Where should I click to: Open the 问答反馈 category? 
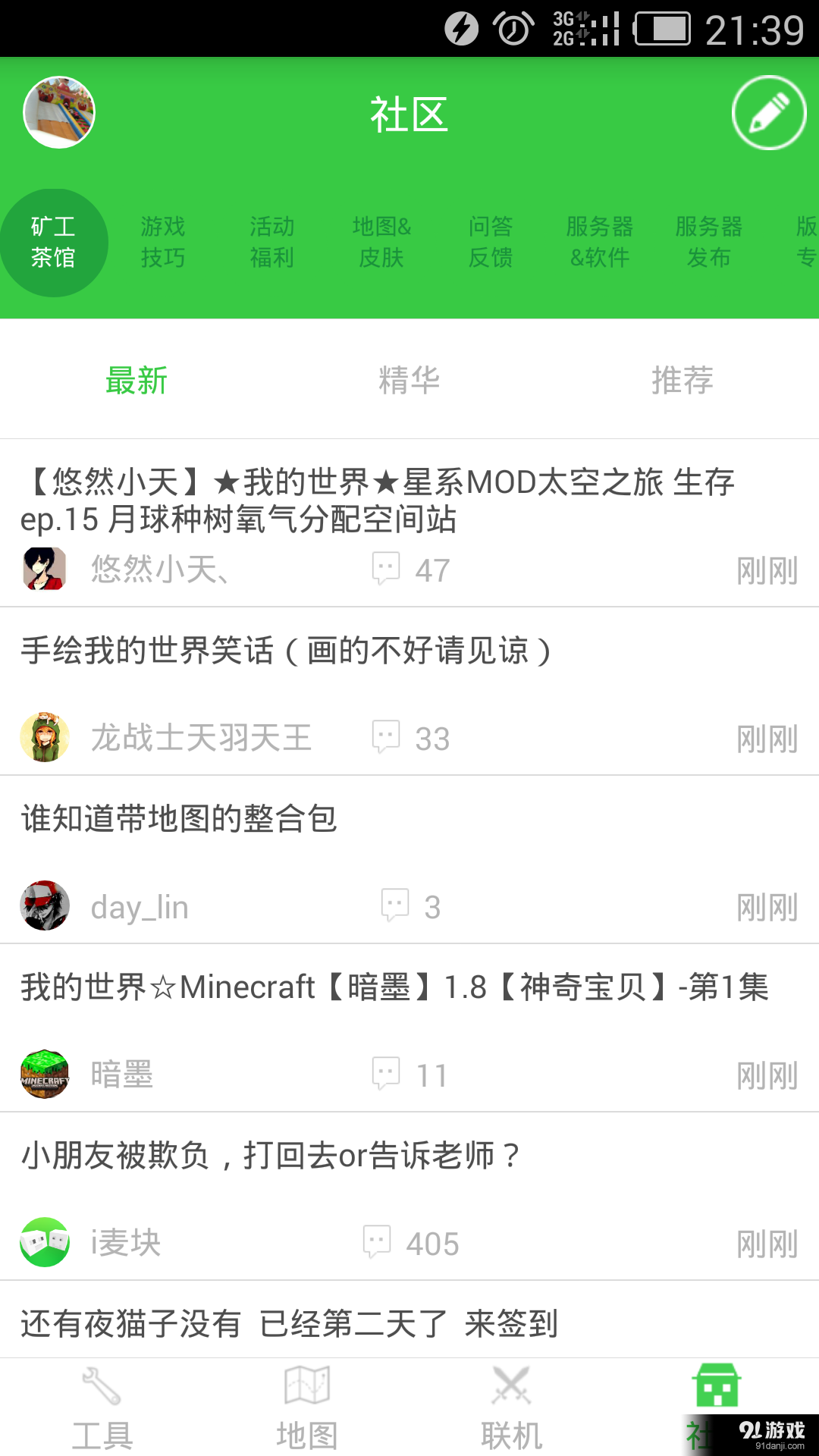(491, 242)
